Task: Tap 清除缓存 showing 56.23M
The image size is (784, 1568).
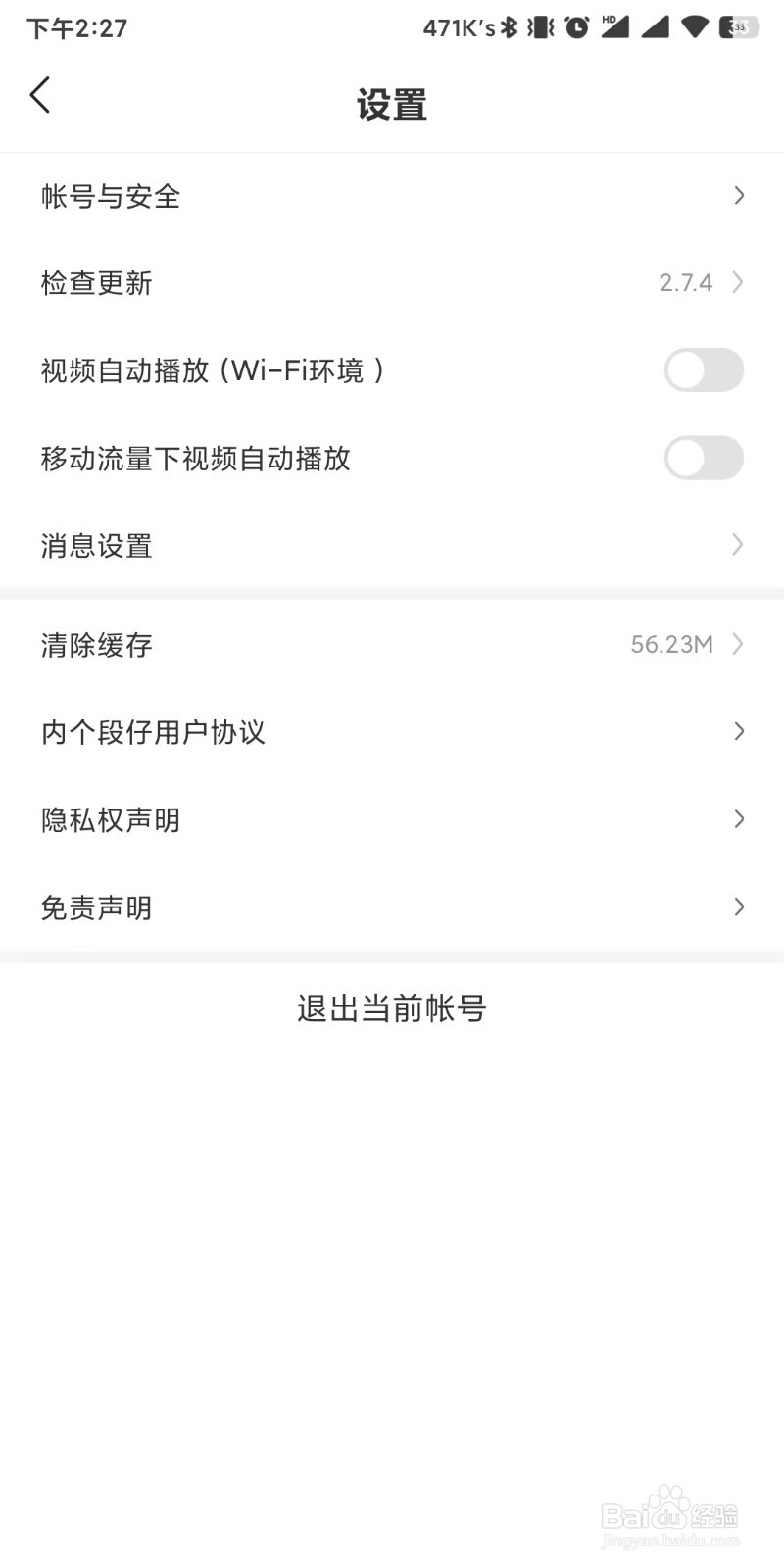Action: coord(95,644)
